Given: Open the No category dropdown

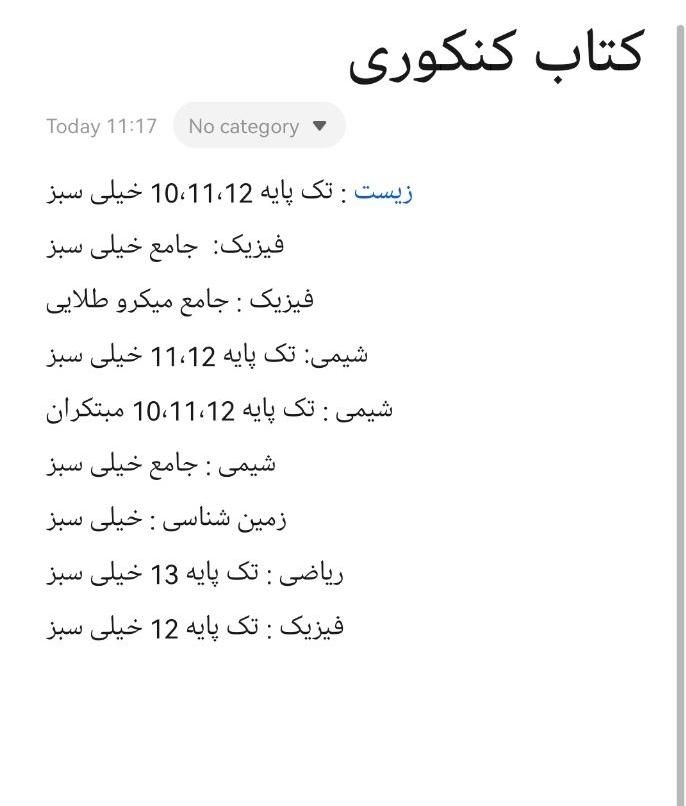Looking at the screenshot, I should coord(258,126).
